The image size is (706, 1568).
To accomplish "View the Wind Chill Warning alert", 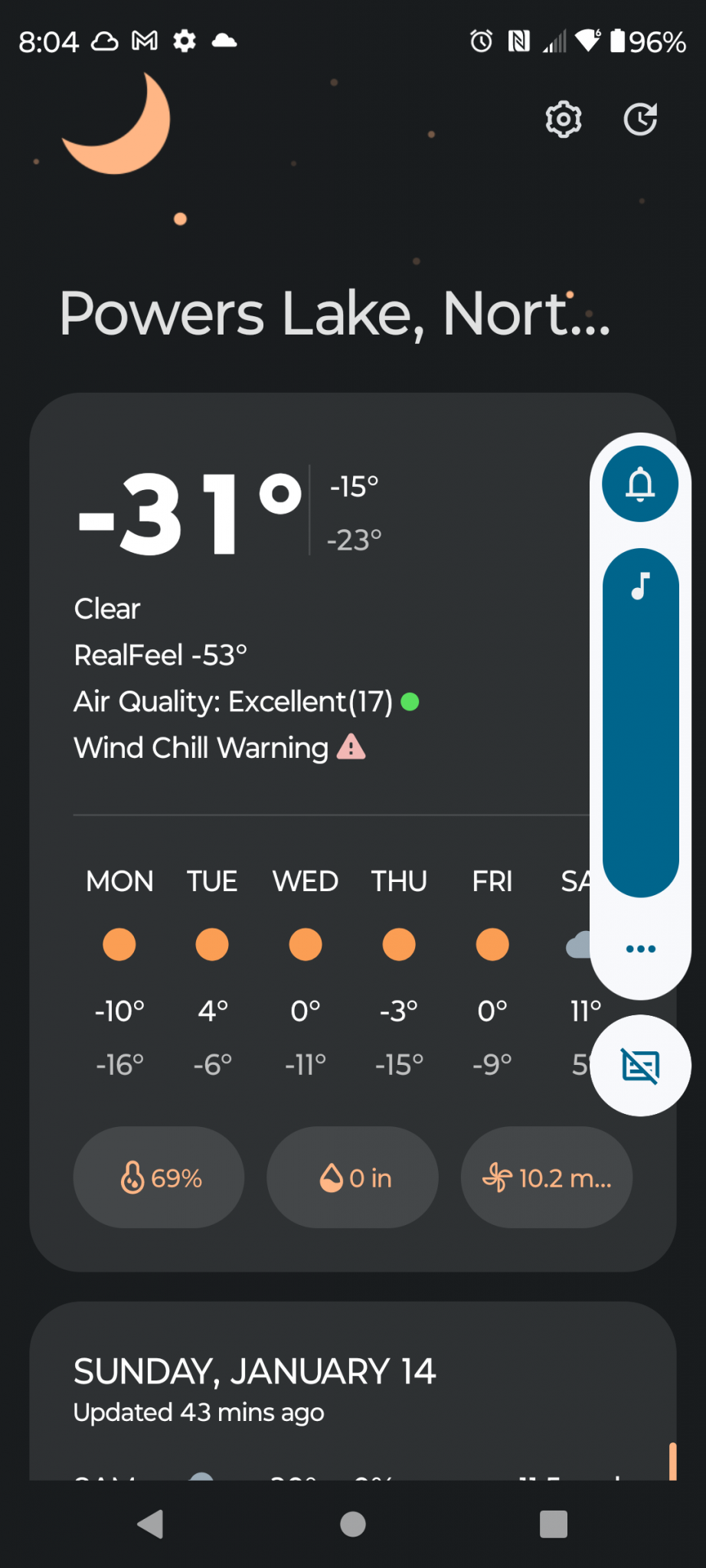I will [220, 747].
